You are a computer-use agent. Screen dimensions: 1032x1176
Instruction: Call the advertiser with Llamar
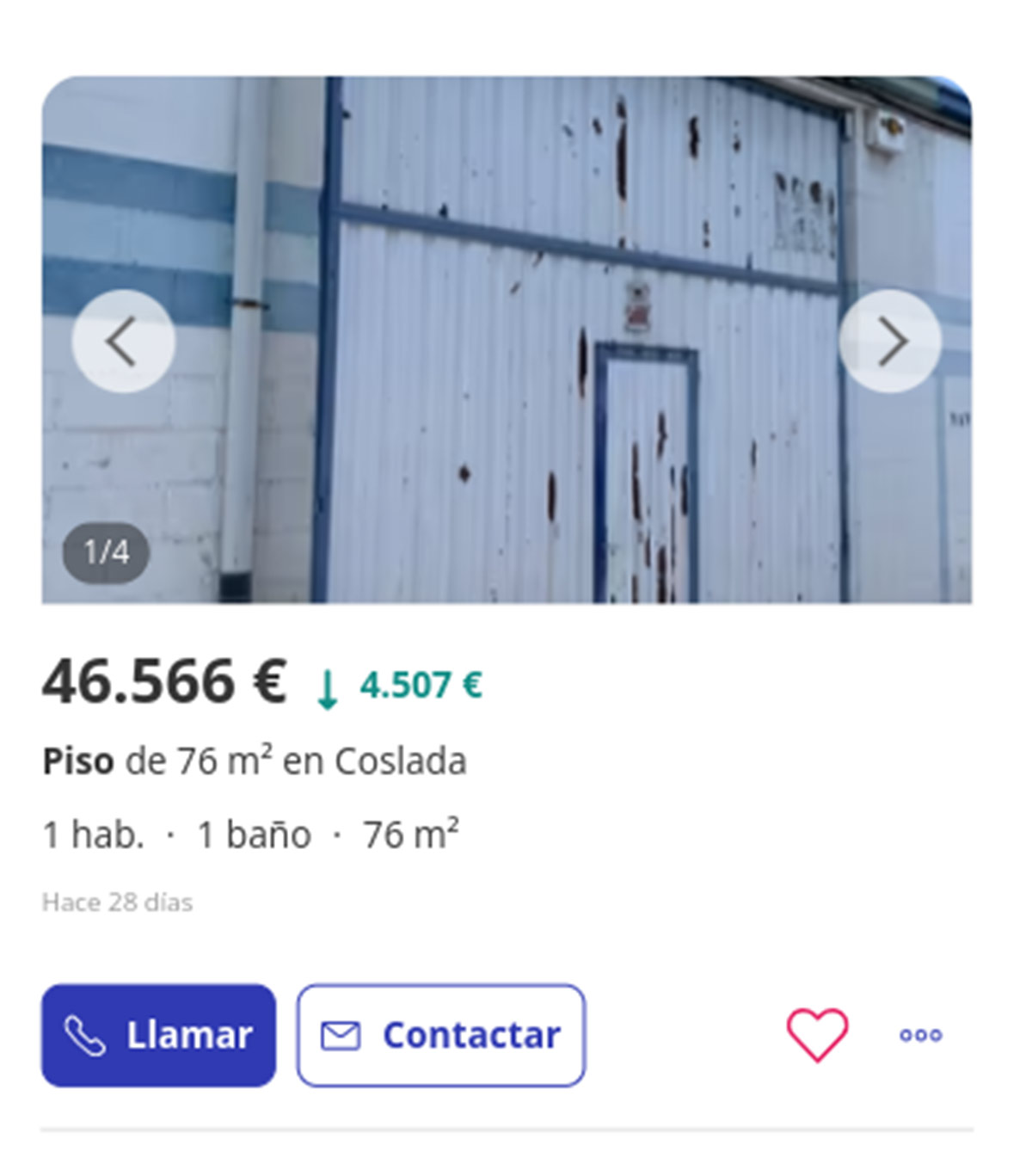pyautogui.click(x=159, y=1035)
